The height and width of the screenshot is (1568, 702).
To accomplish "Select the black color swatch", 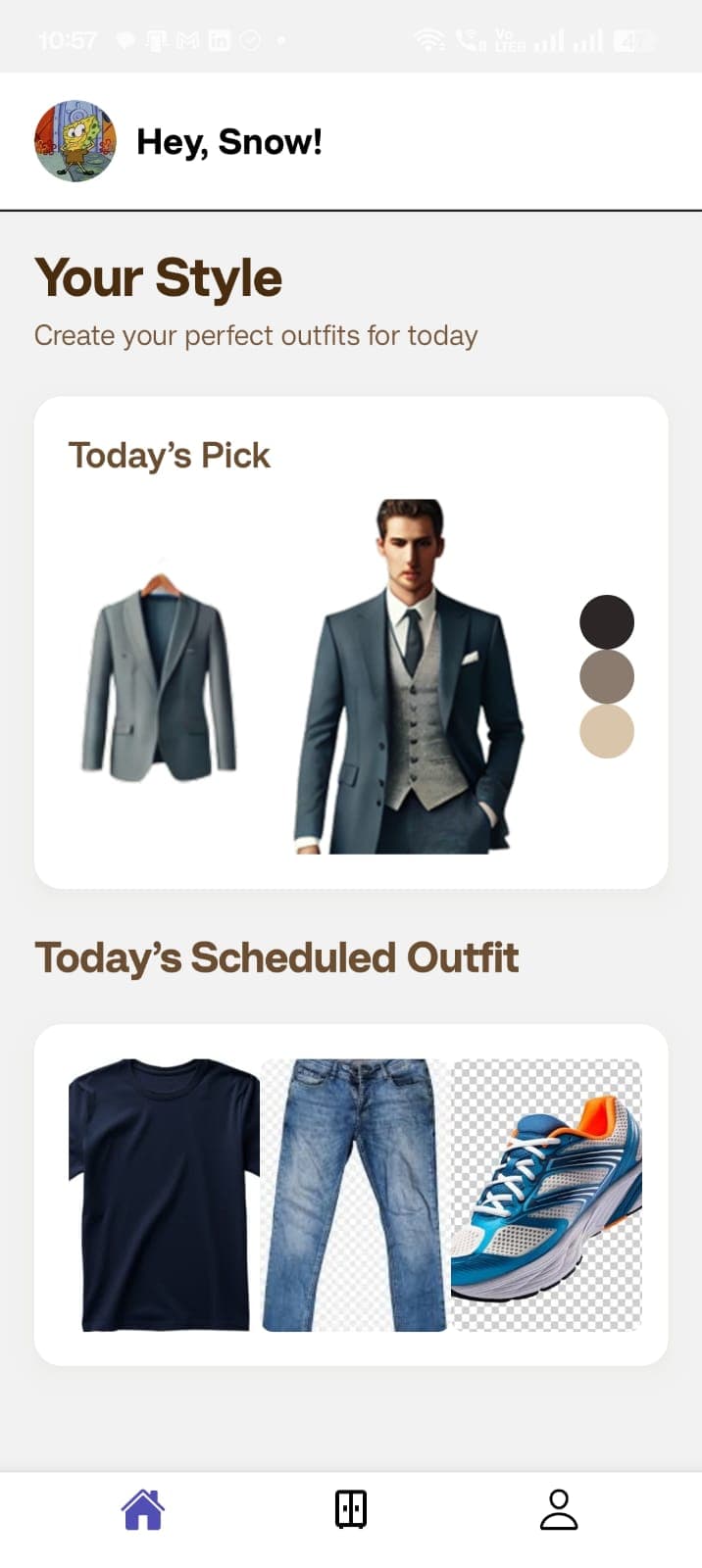I will pos(607,621).
